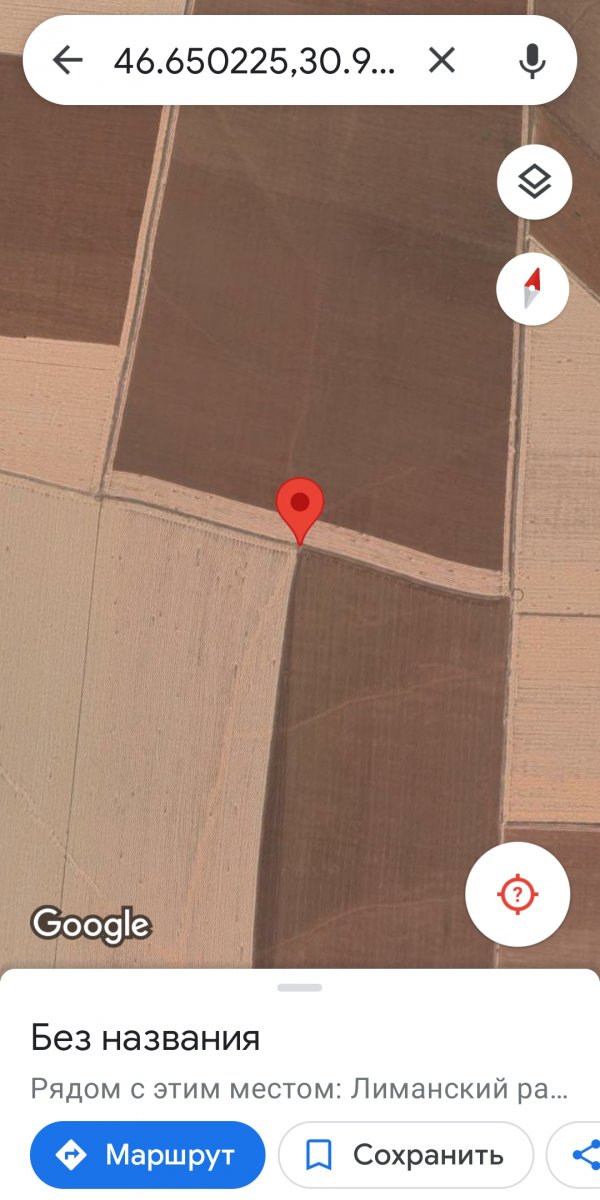Go back from the coordinates search
The width and height of the screenshot is (600, 1200).
pyautogui.click(x=67, y=61)
